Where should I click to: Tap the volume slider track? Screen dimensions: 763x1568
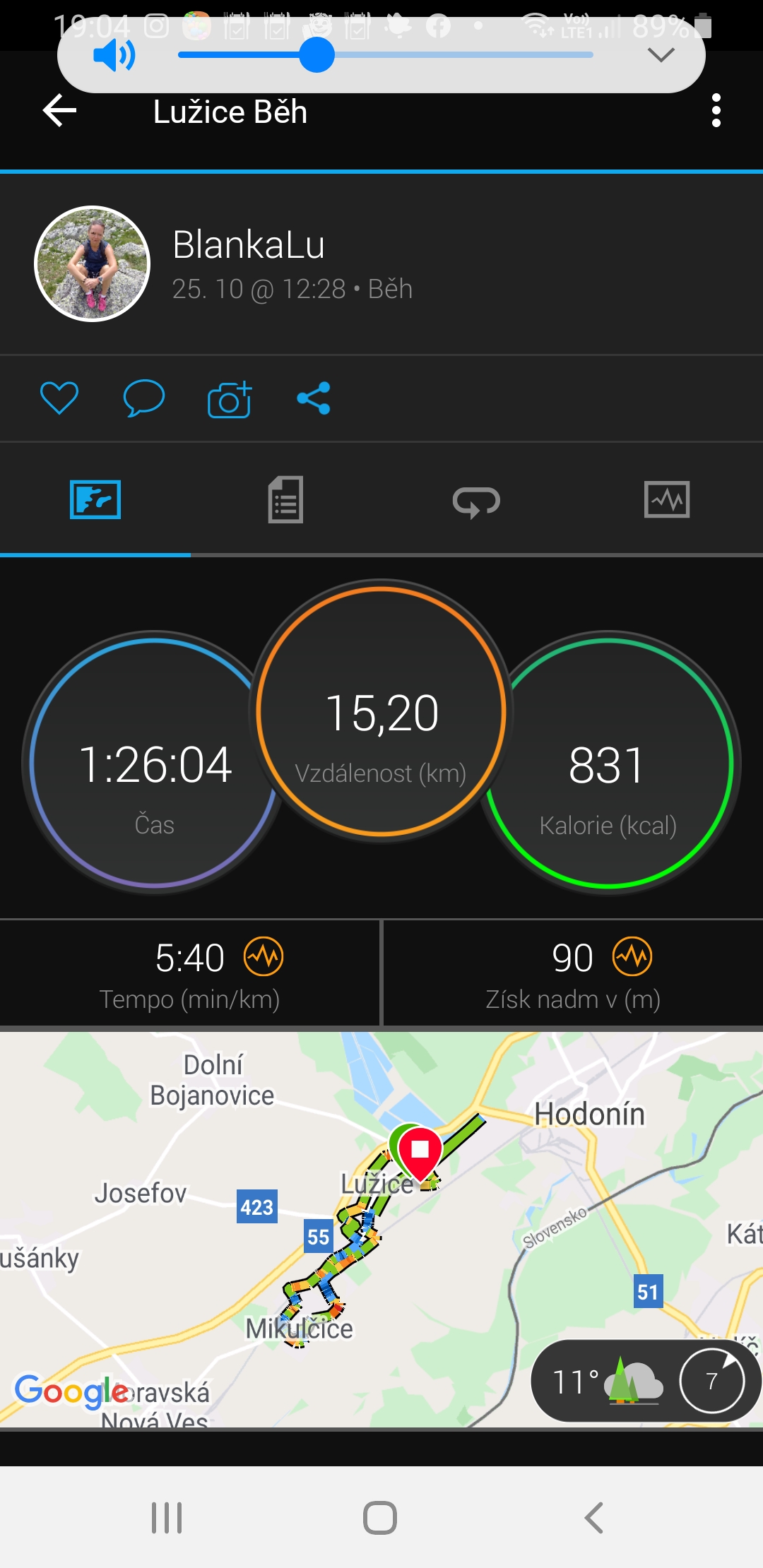tap(386, 54)
